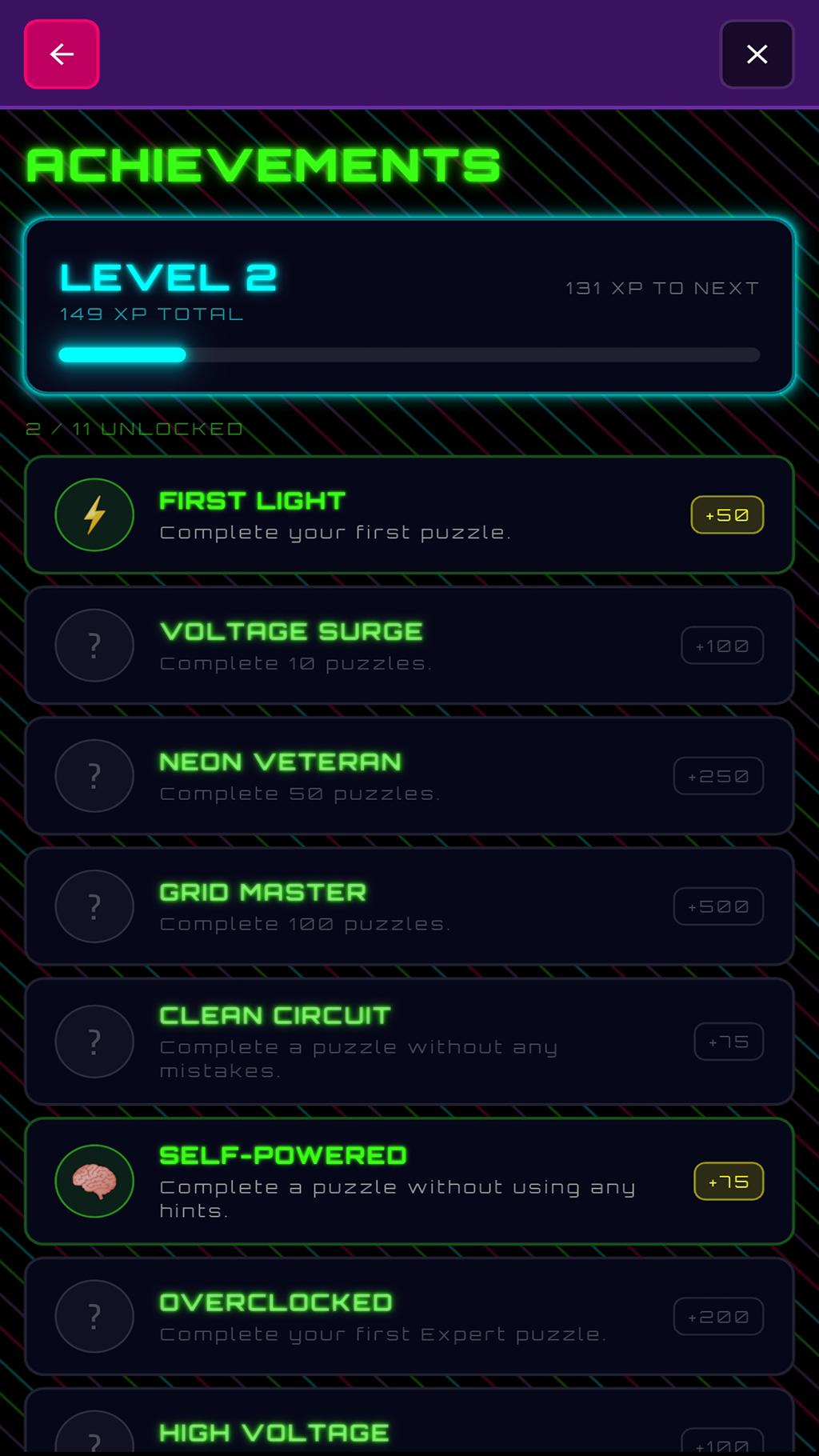This screenshot has width=819, height=1456.
Task: Select the brain icon for Self-Powered
Action: click(x=94, y=1182)
